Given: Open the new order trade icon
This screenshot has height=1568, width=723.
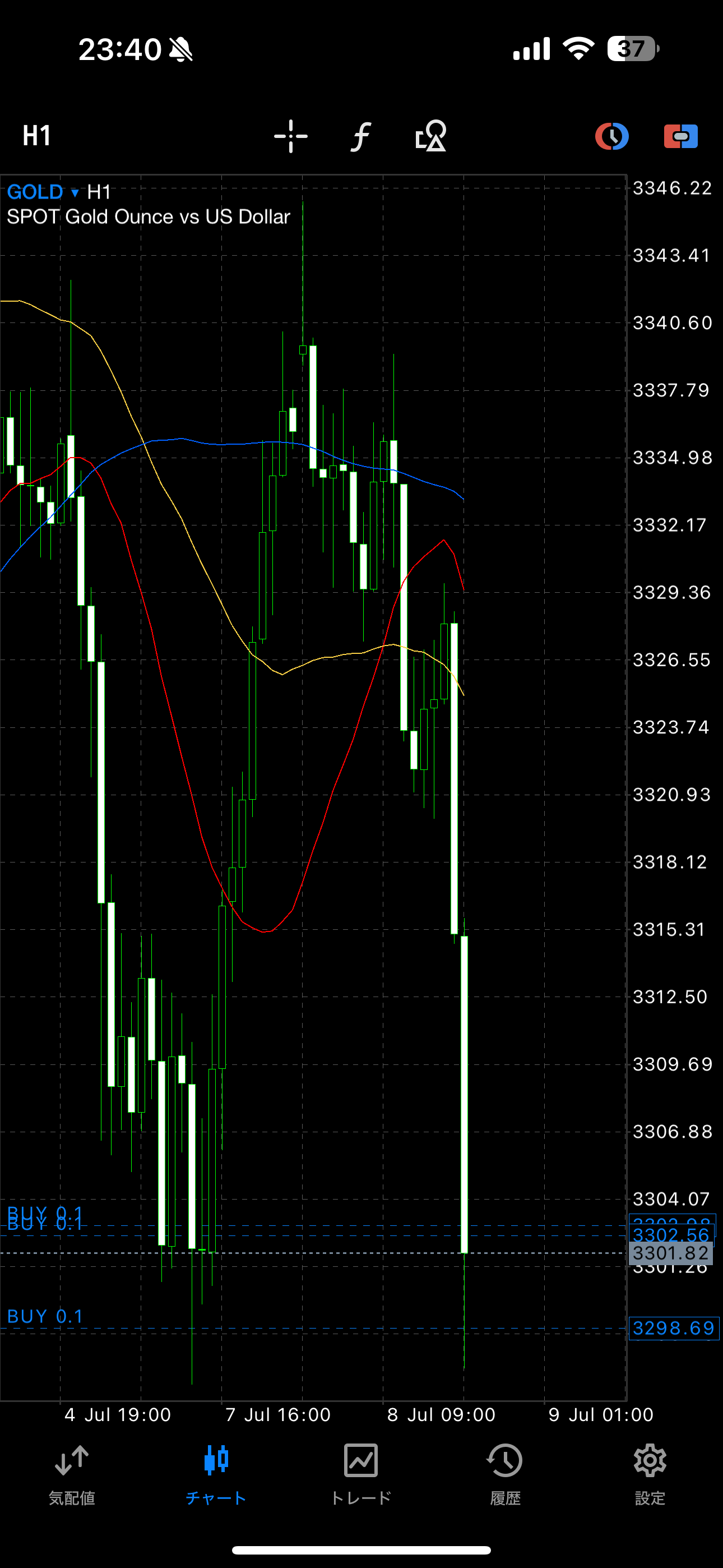Looking at the screenshot, I should point(681,136).
